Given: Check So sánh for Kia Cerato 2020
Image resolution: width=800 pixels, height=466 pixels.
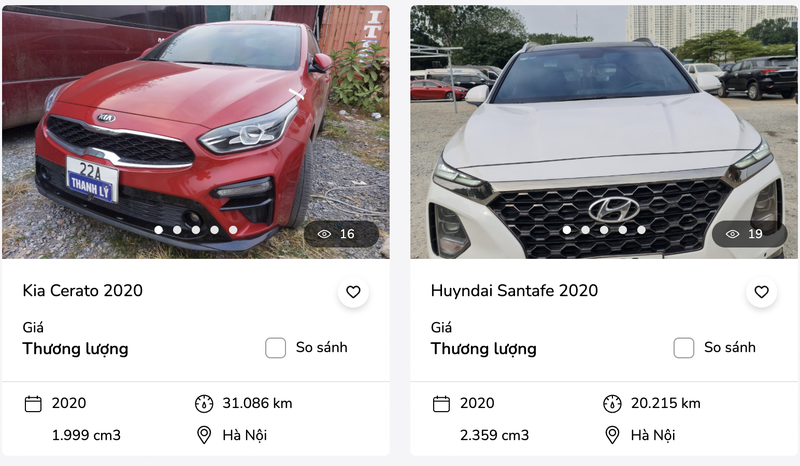Looking at the screenshot, I should (276, 348).
